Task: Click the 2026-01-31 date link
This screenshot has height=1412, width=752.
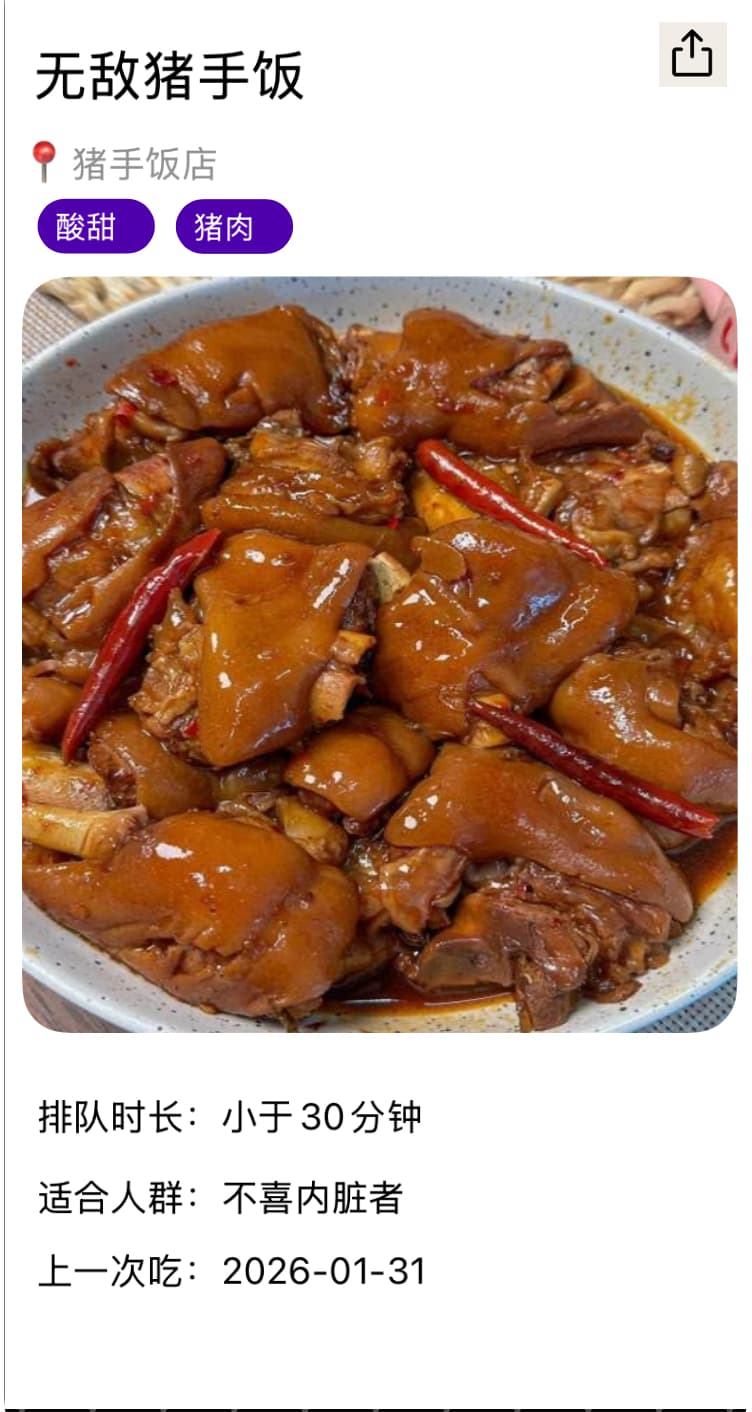Action: pyautogui.click(x=322, y=1270)
